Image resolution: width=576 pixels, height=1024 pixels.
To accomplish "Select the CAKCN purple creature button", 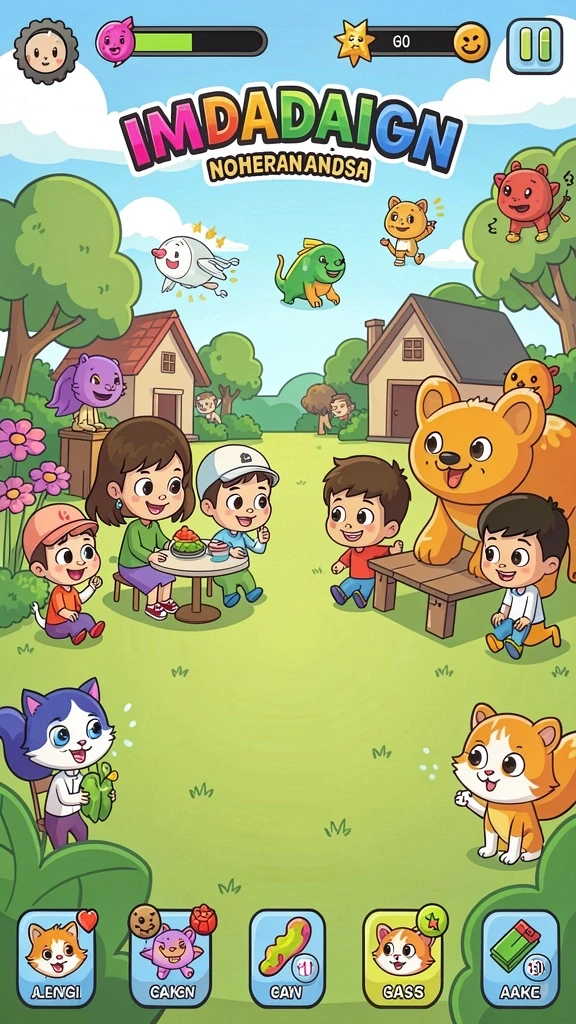I will coord(171,958).
